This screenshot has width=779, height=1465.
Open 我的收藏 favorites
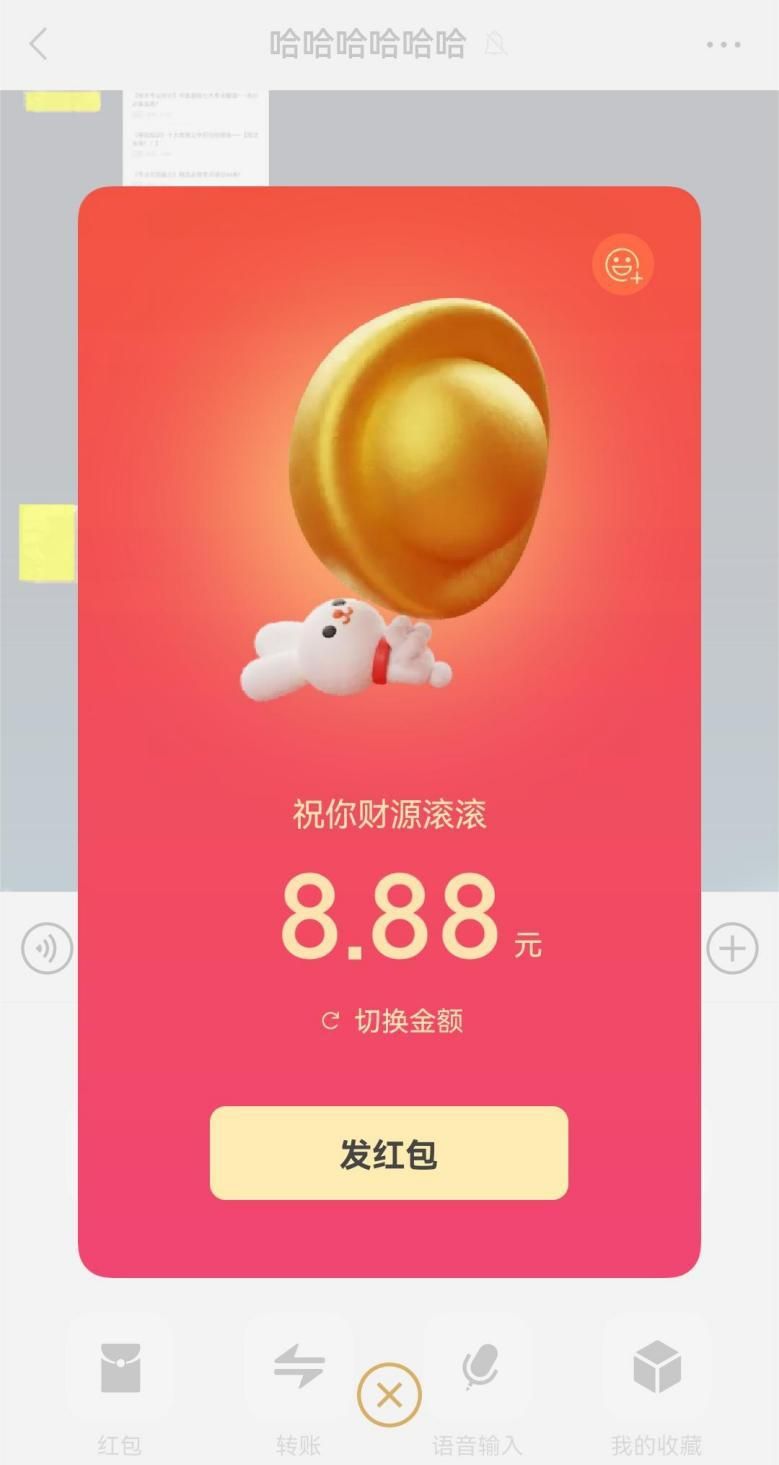click(656, 1368)
